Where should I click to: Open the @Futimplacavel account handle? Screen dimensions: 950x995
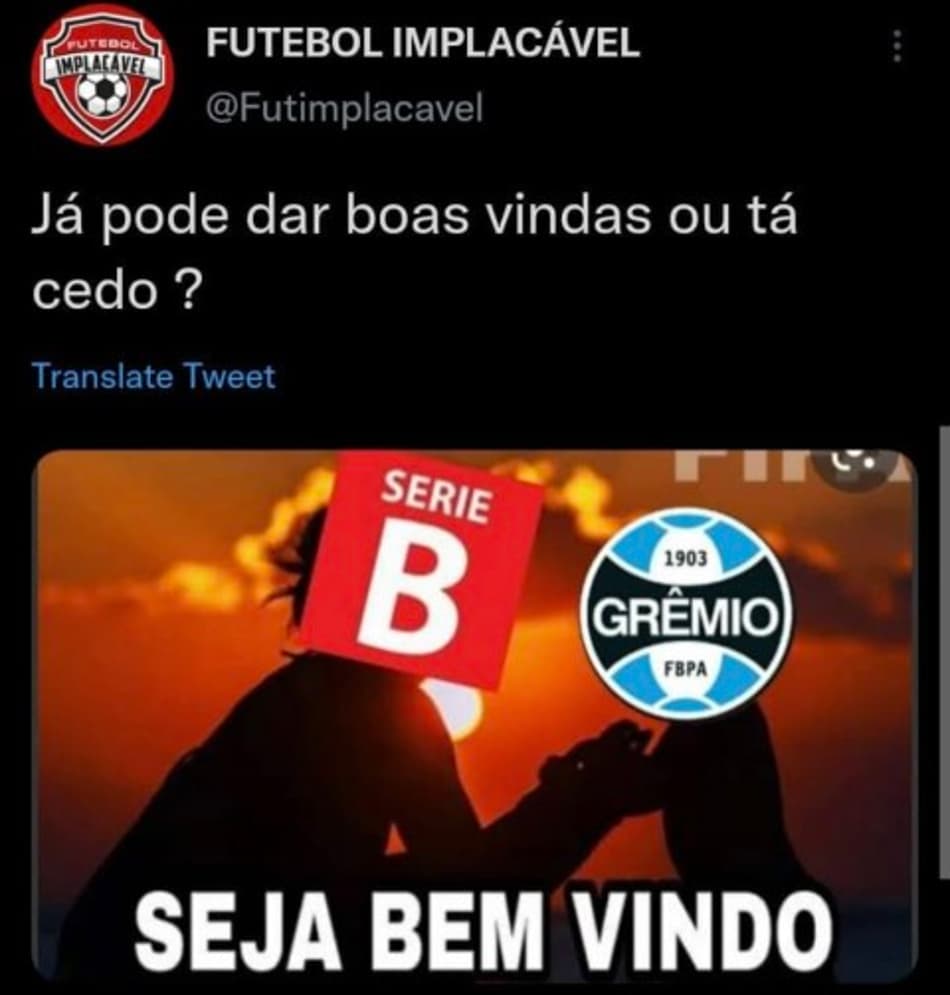click(x=343, y=108)
